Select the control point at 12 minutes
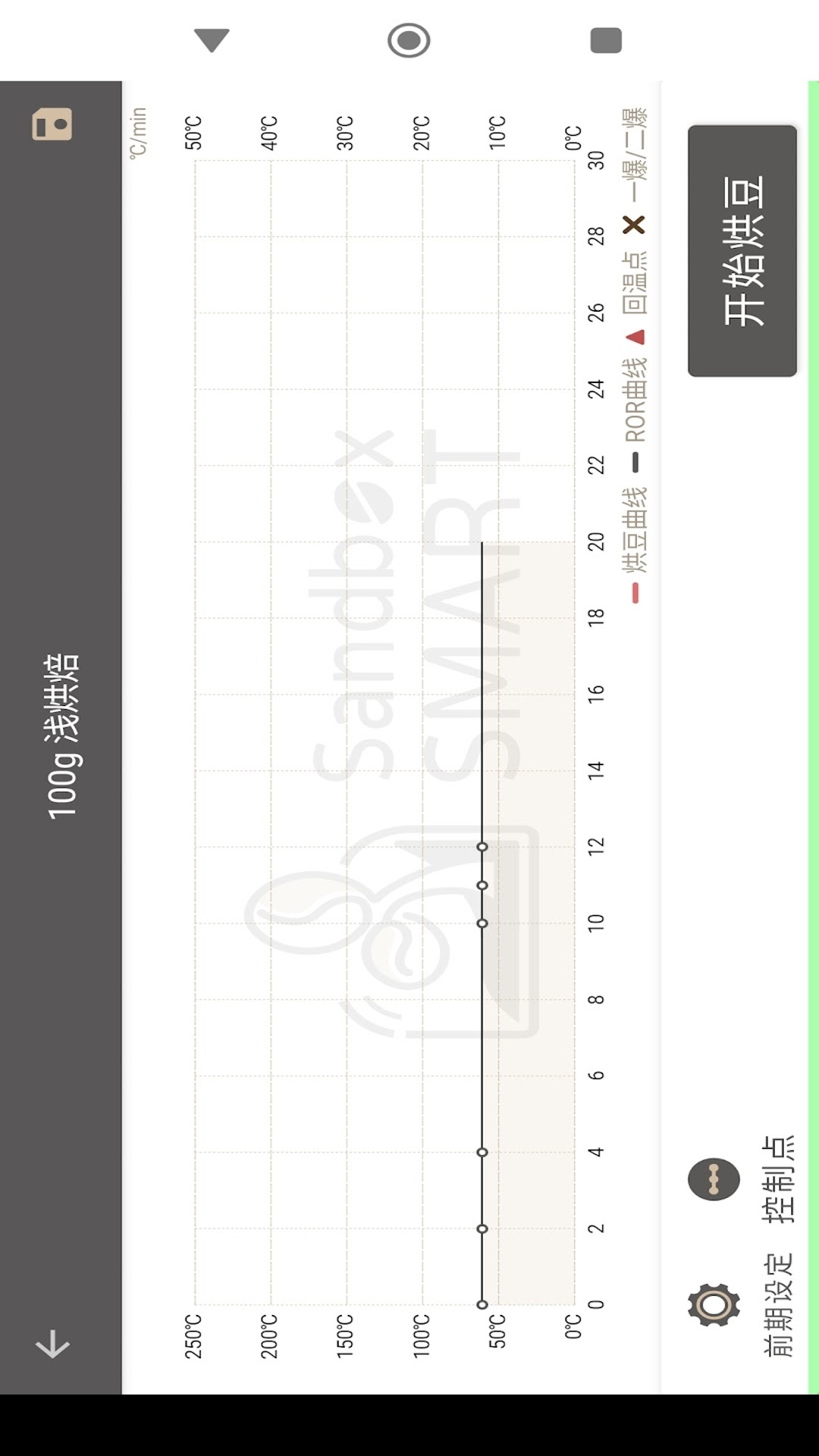Screen dimensions: 819x1456 coord(482,846)
